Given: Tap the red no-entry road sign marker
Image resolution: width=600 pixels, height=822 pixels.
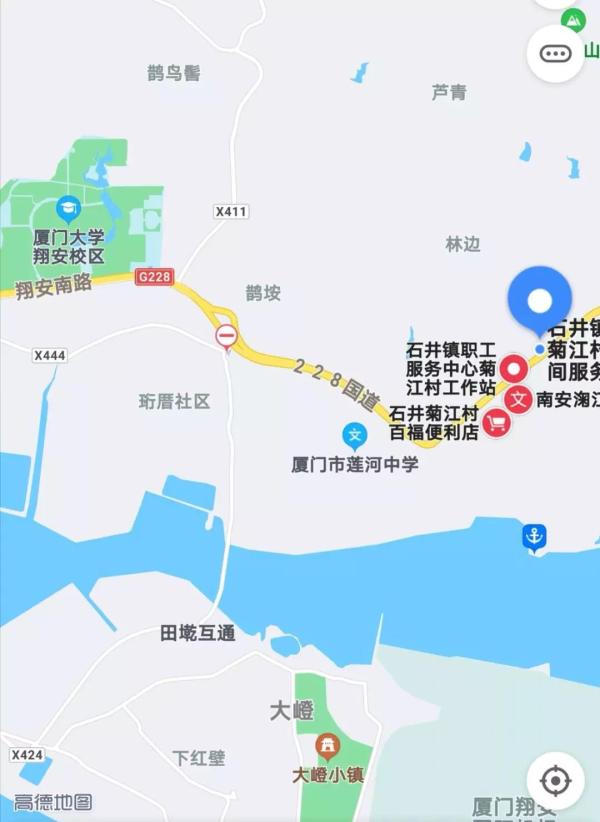Looking at the screenshot, I should [x=227, y=335].
